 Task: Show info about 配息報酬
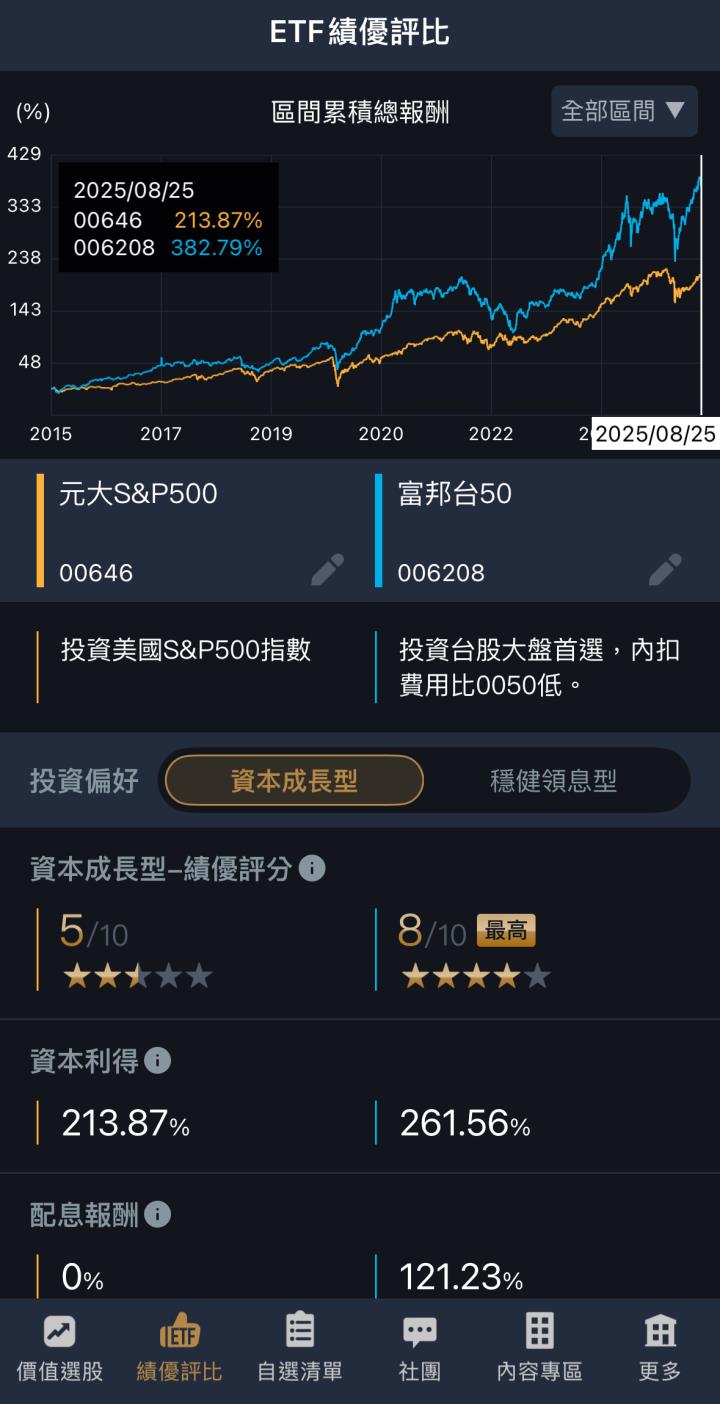tap(158, 1214)
